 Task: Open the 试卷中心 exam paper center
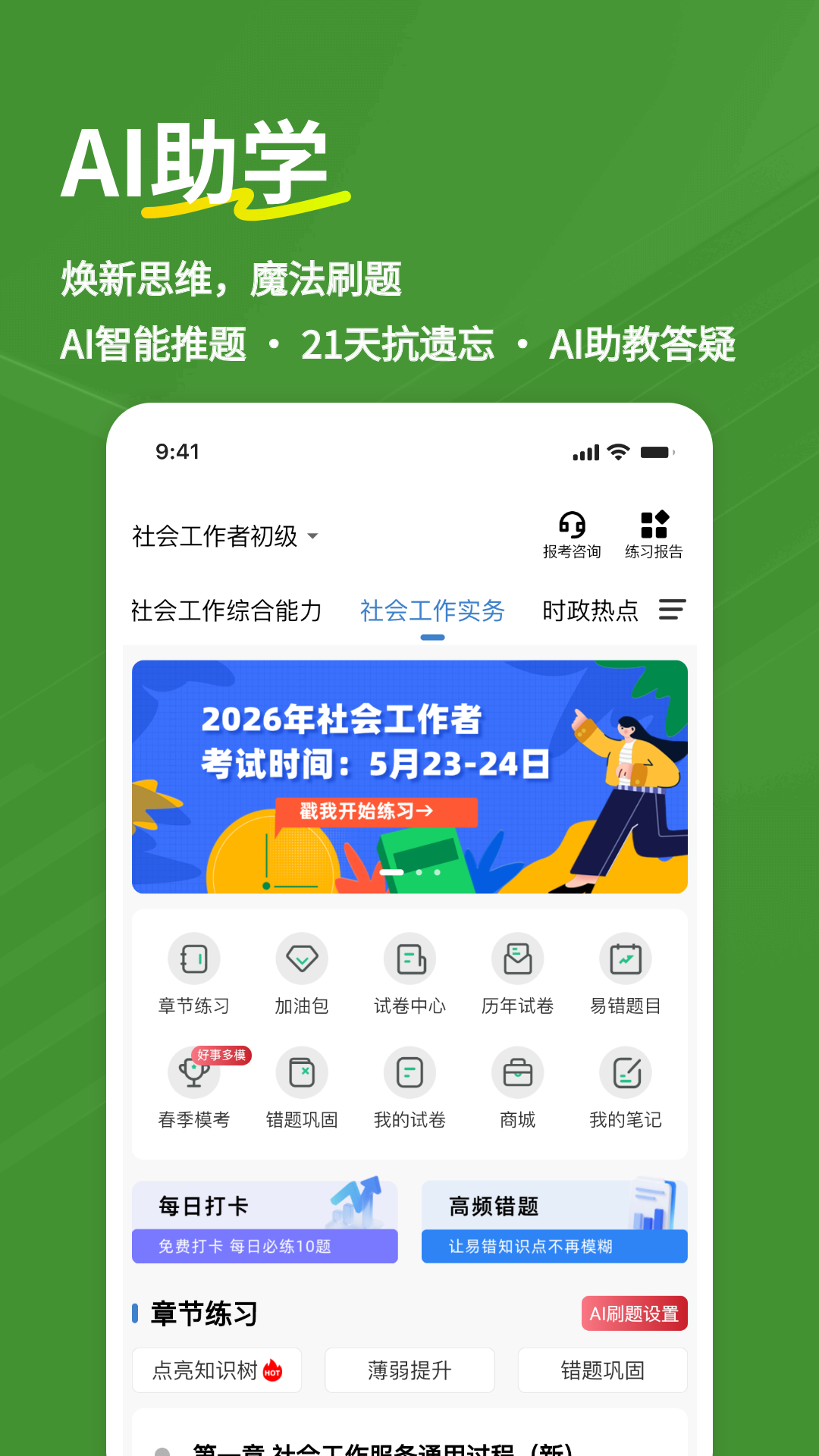click(x=409, y=974)
